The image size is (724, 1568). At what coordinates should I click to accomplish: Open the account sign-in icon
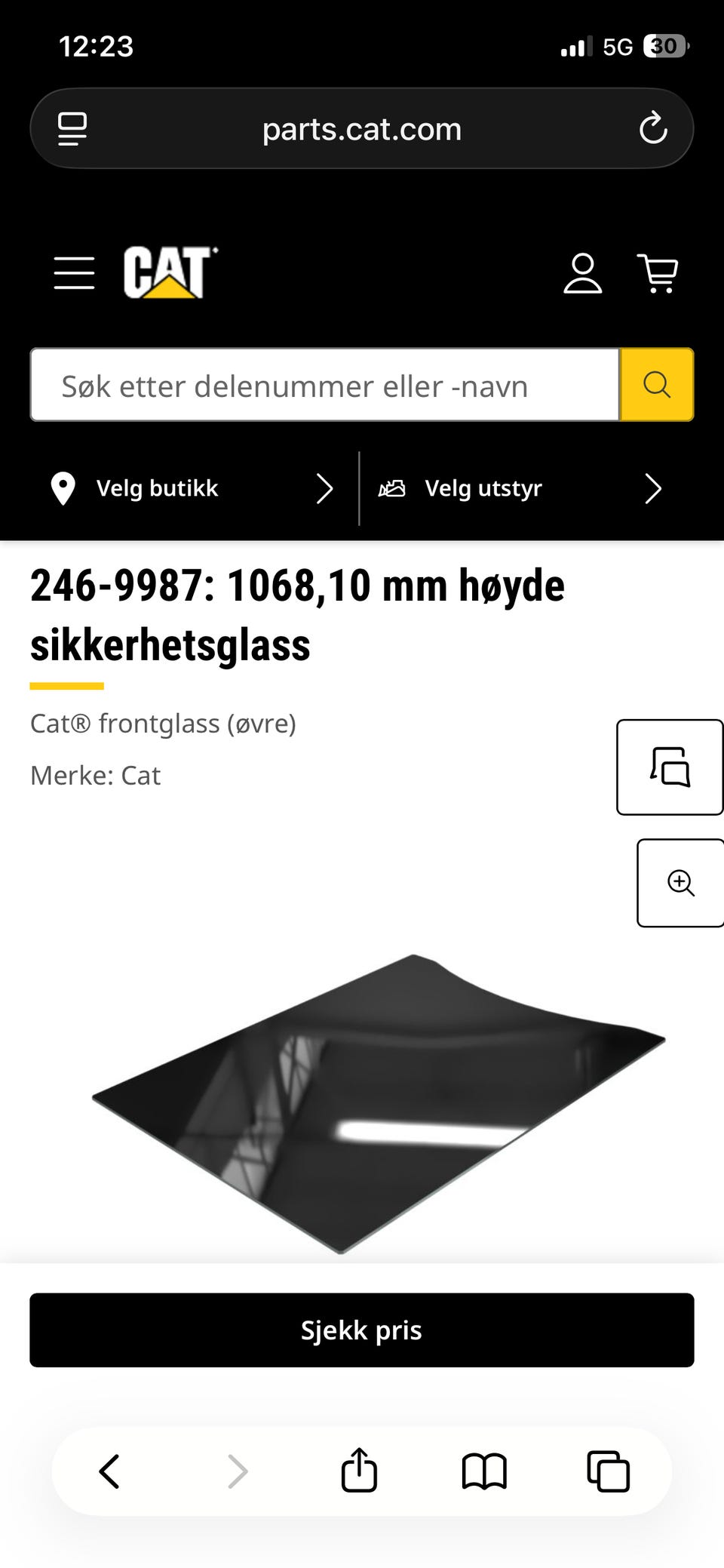pyautogui.click(x=582, y=273)
